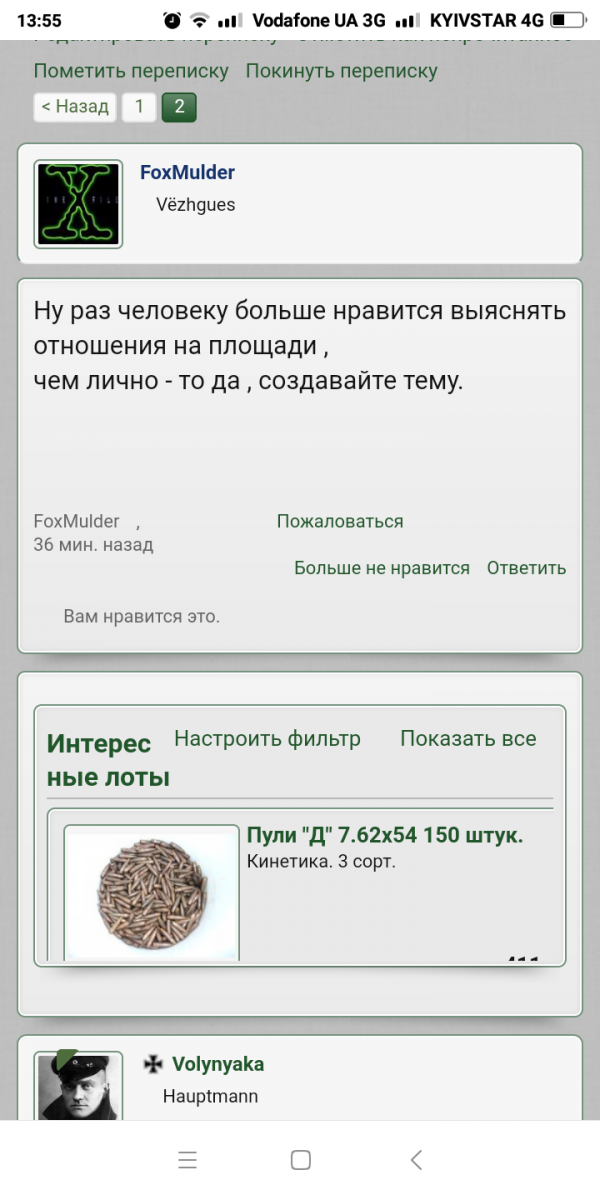Viewport: 600px width, 1200px height.
Task: Go to the home screen
Action: click(x=300, y=1160)
